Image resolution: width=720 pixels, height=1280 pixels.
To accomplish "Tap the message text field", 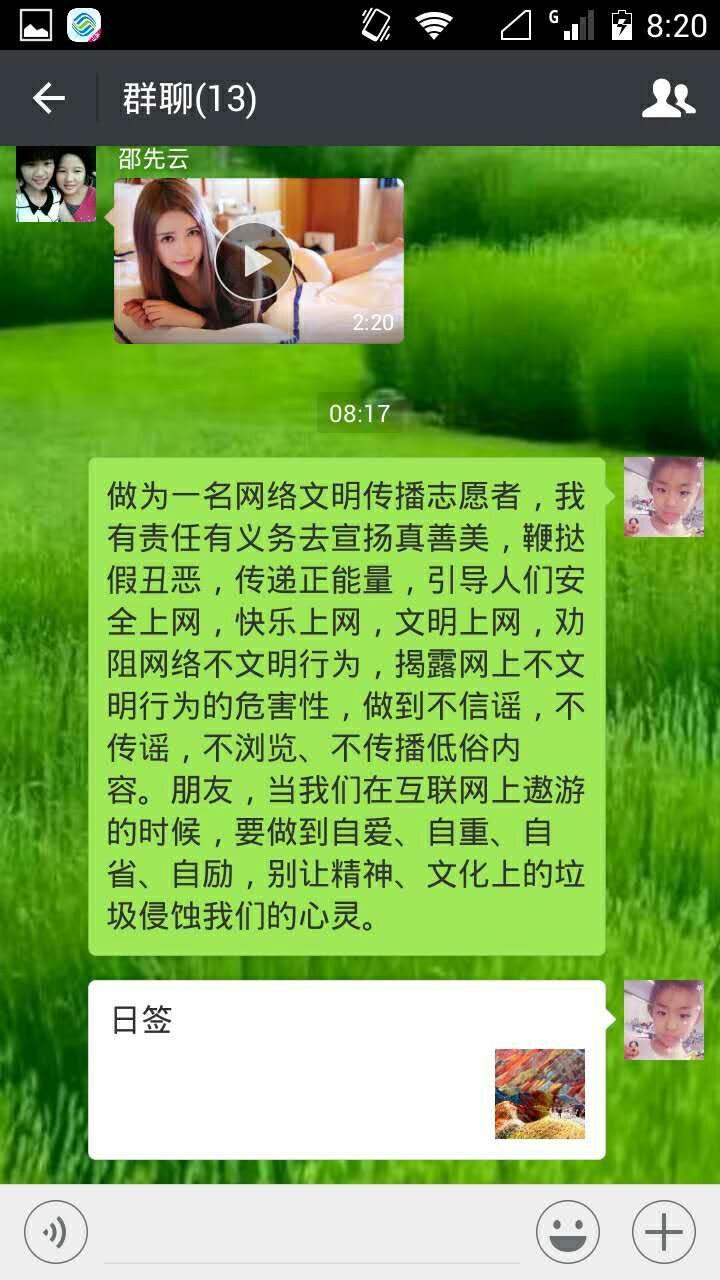I will [x=312, y=1232].
